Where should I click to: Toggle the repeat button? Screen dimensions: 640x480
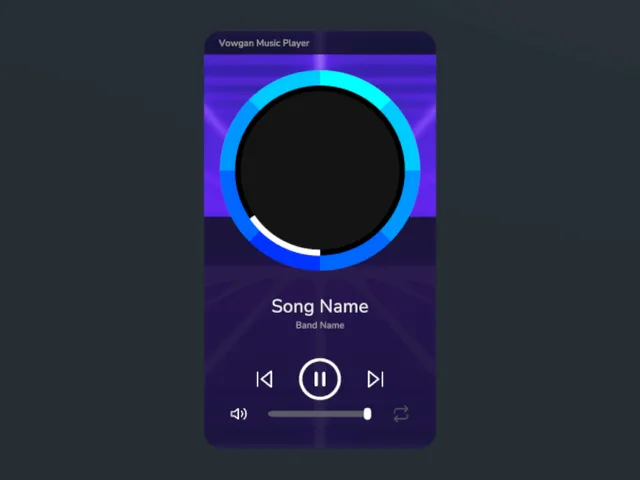tap(401, 414)
